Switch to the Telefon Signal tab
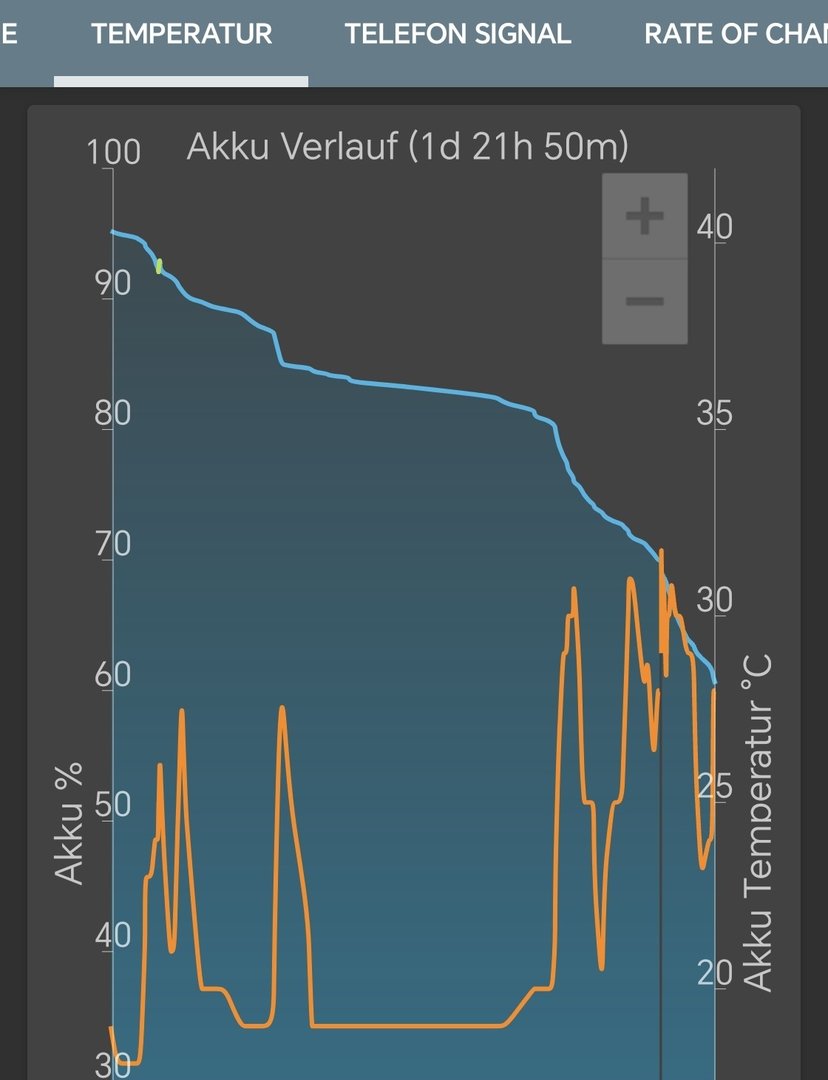The height and width of the screenshot is (1080, 828). [x=458, y=34]
